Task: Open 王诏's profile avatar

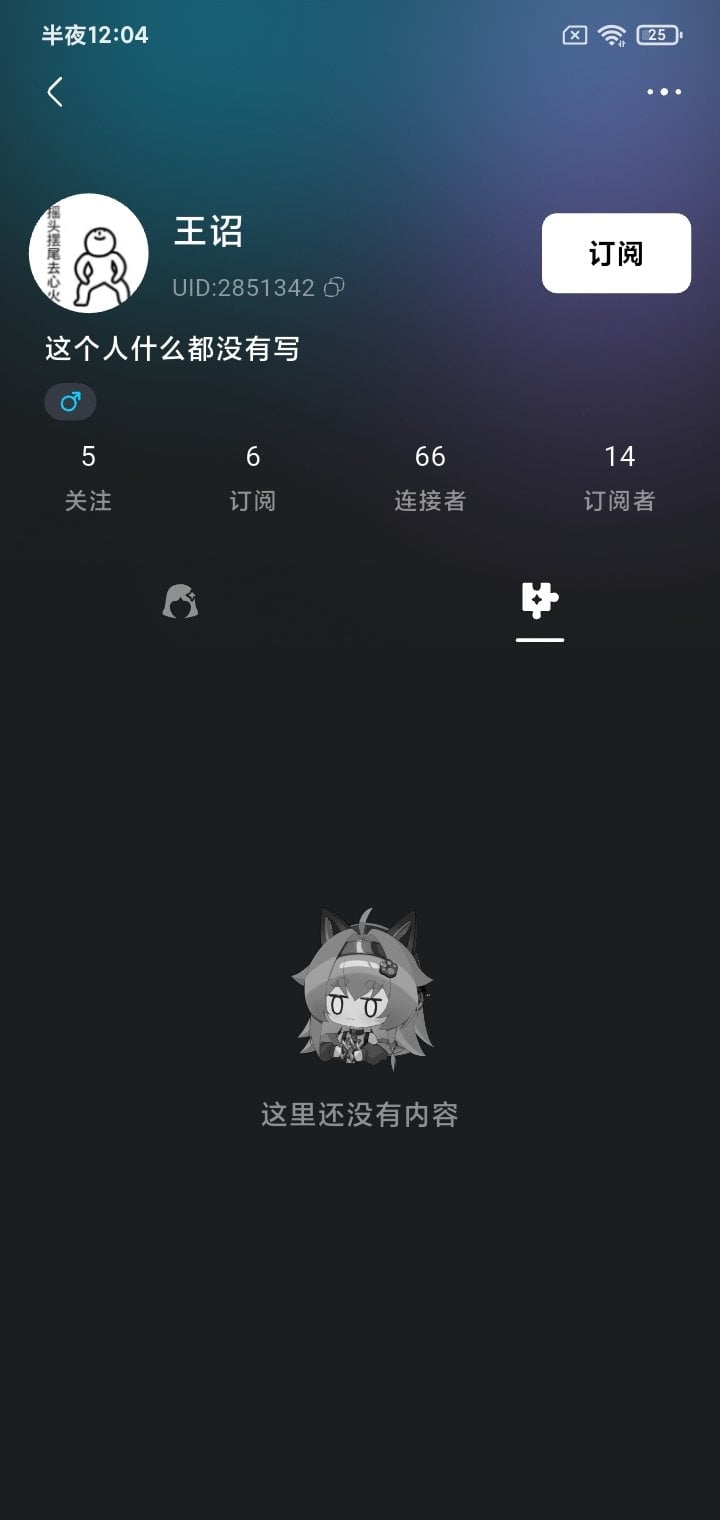Action: 89,253
